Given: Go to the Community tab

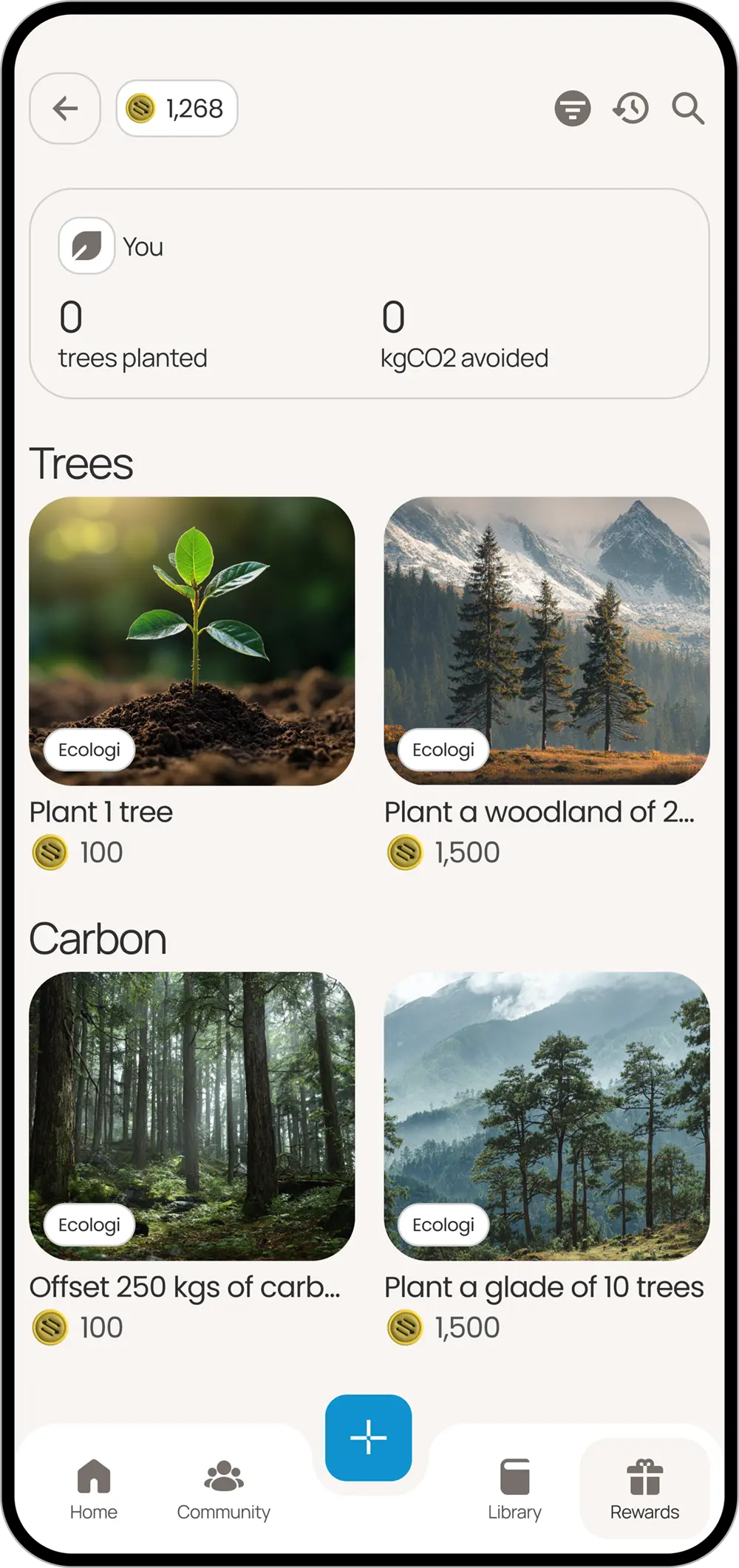Looking at the screenshot, I should point(223,1489).
